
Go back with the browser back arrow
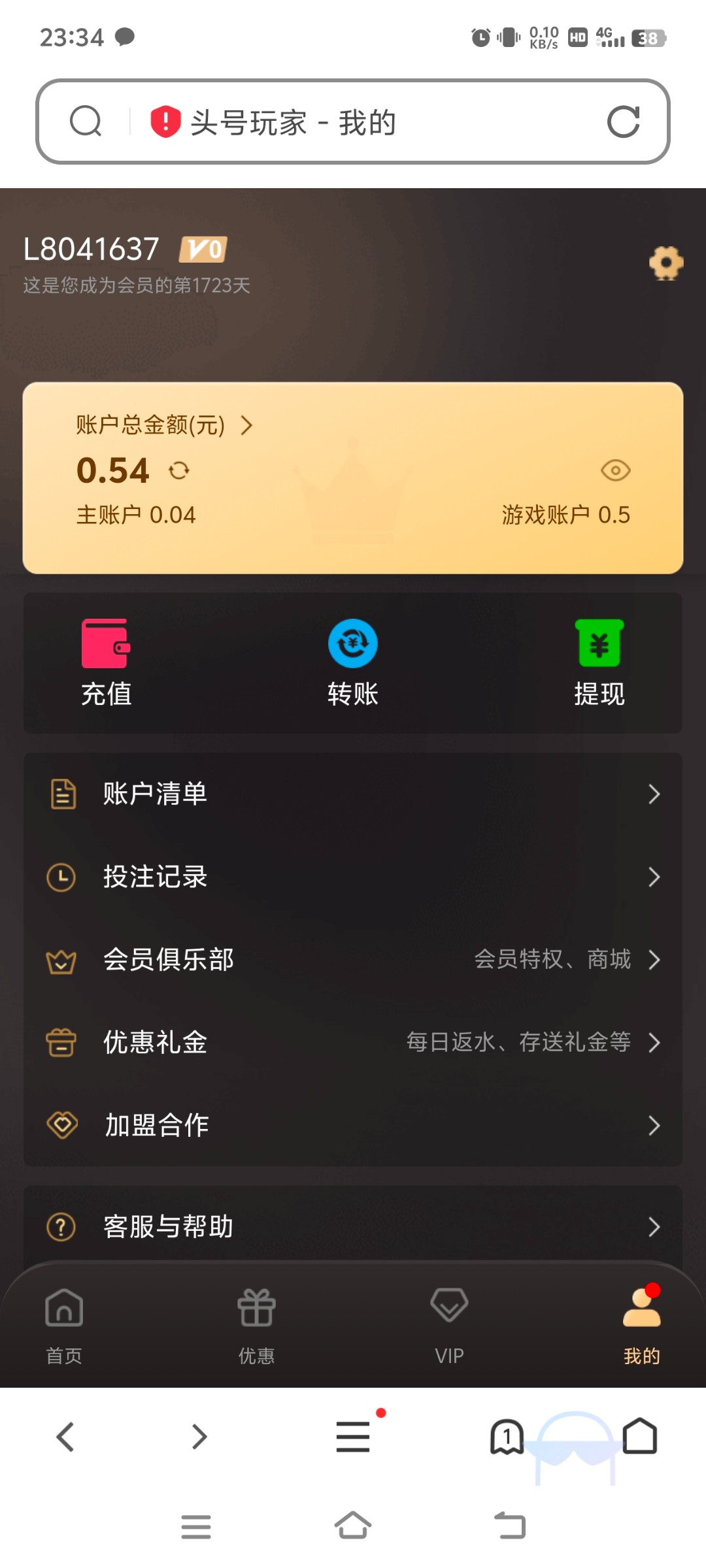[65, 1436]
